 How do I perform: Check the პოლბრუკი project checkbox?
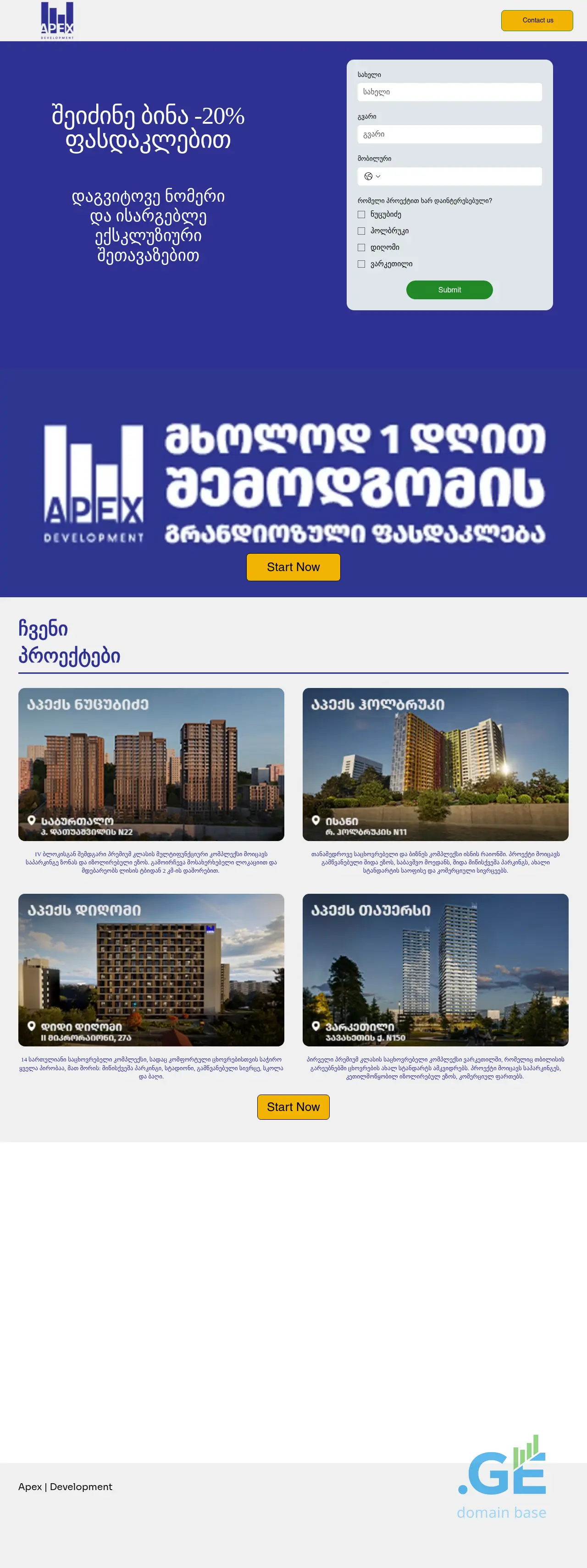361,231
